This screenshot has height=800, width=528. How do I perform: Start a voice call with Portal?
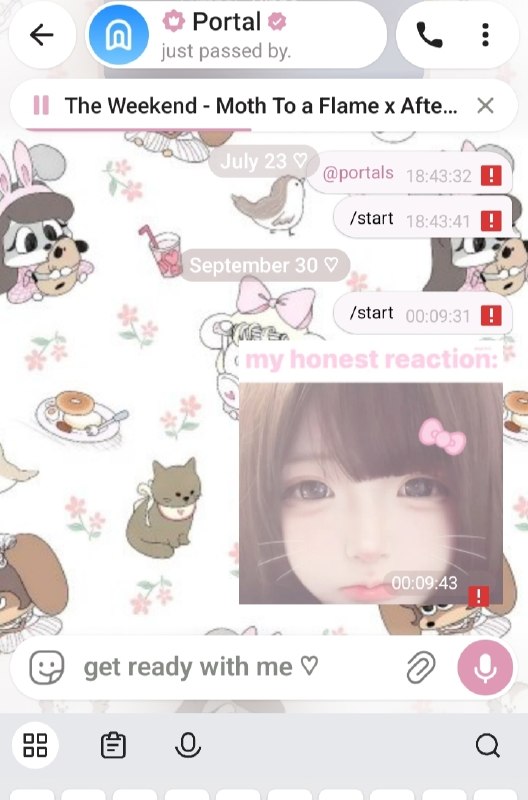coord(430,35)
